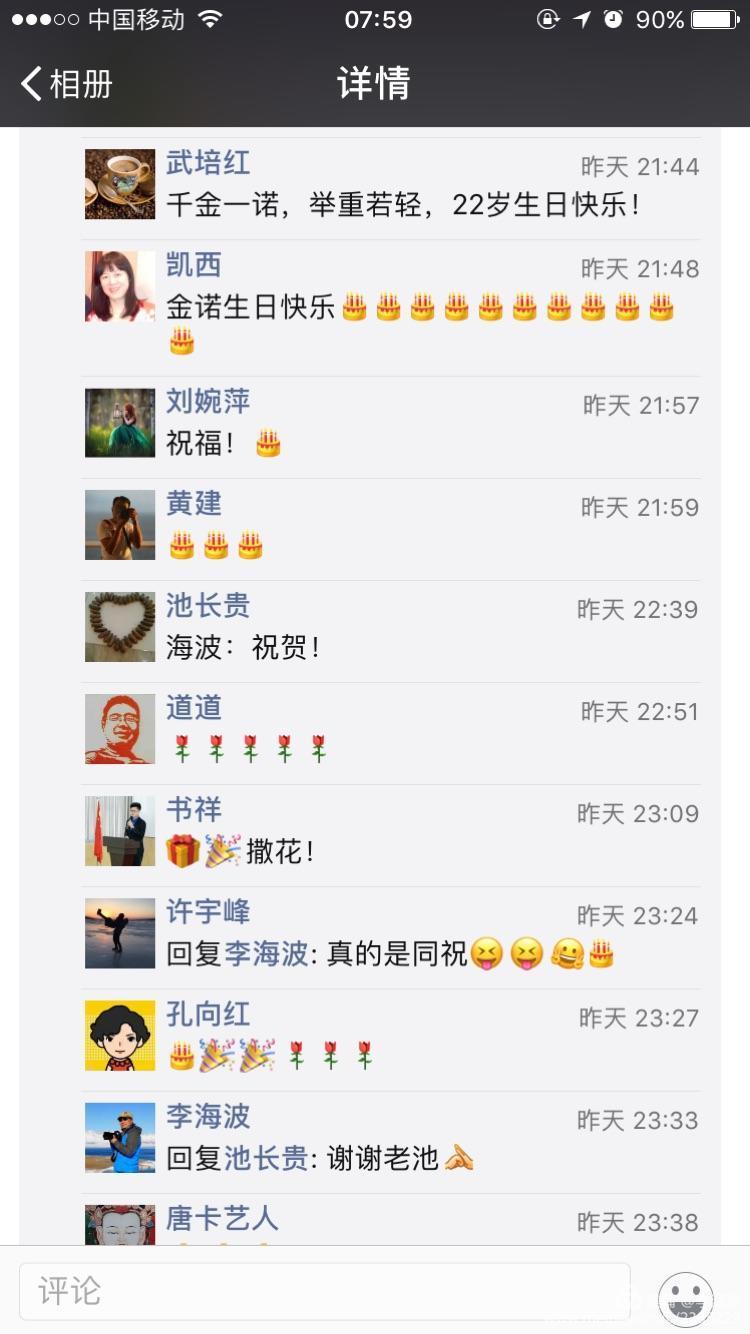The width and height of the screenshot is (750, 1334).
Task: Tap the 评论 comment input field
Action: (x=325, y=1291)
